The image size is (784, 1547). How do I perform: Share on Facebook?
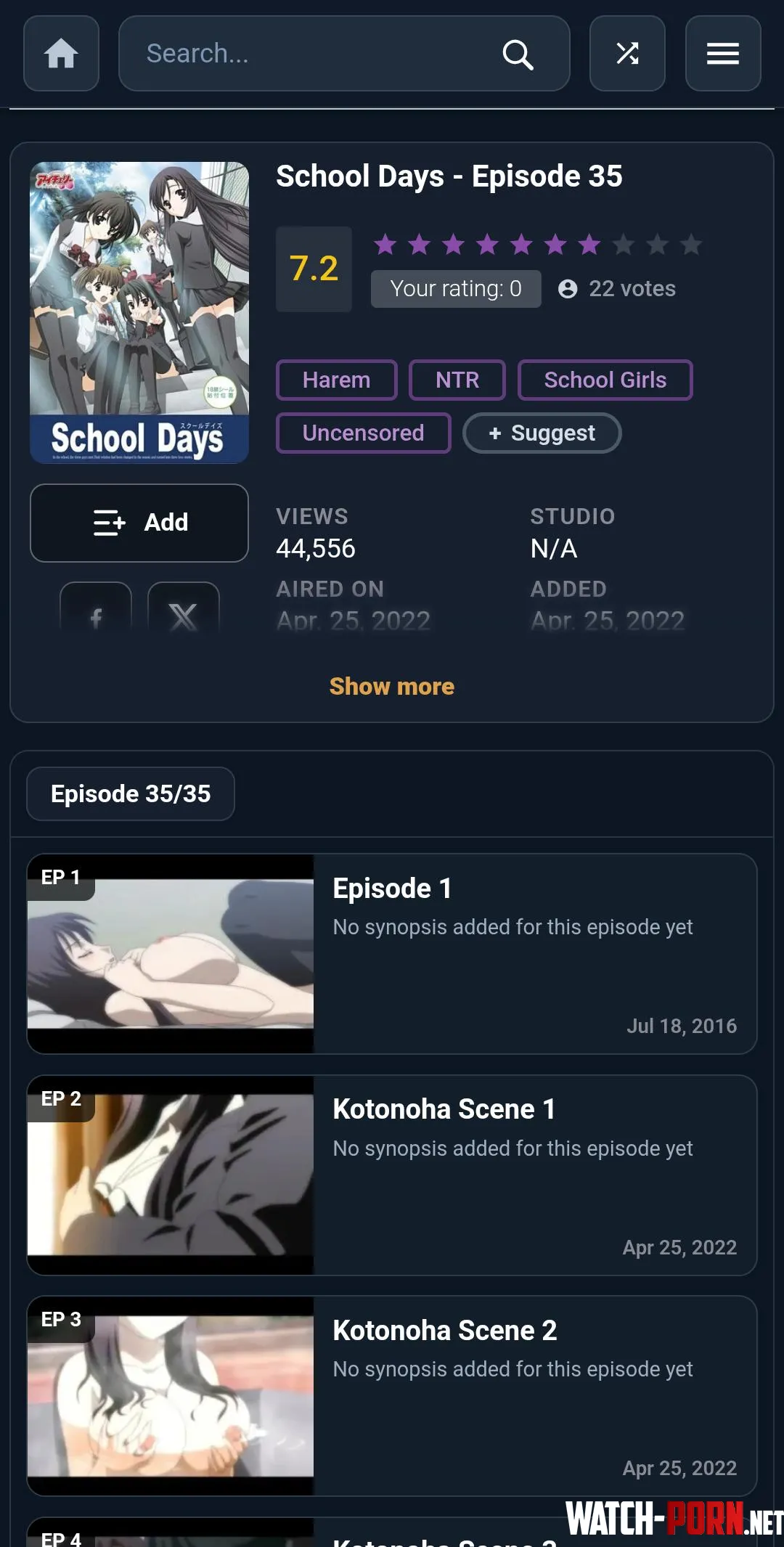coord(96,608)
